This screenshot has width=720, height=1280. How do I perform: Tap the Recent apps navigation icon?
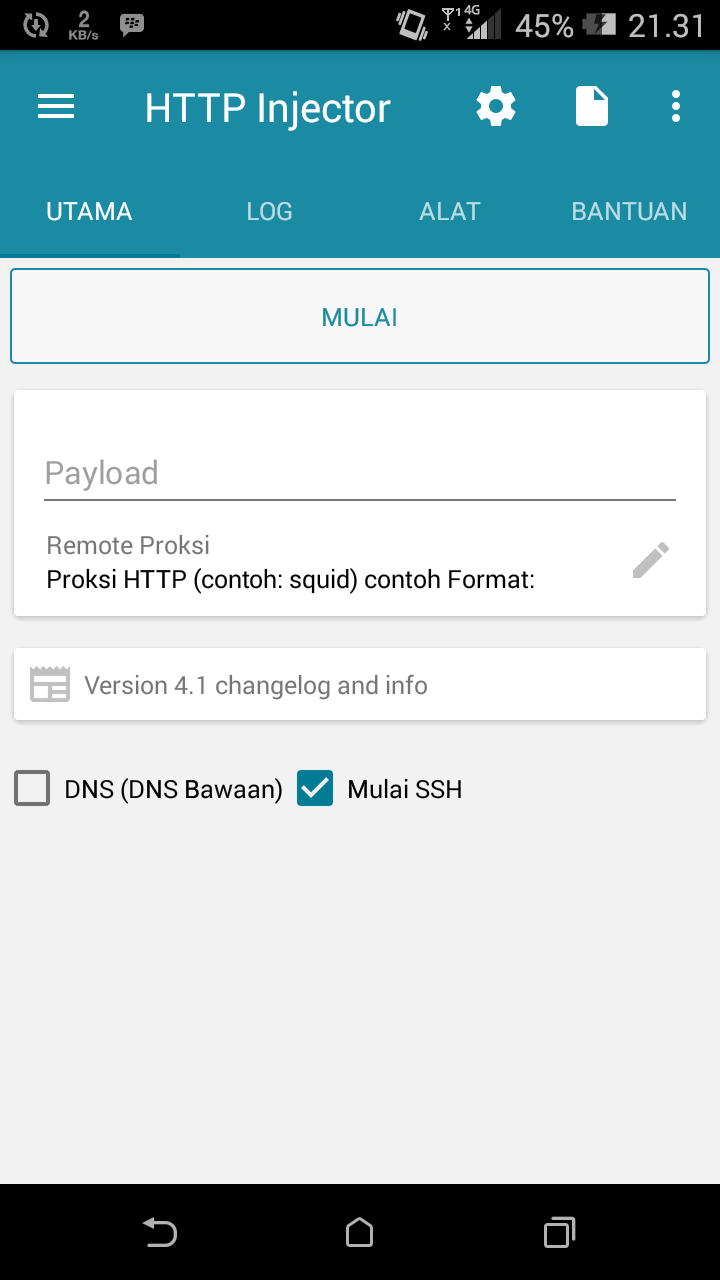pyautogui.click(x=560, y=1233)
